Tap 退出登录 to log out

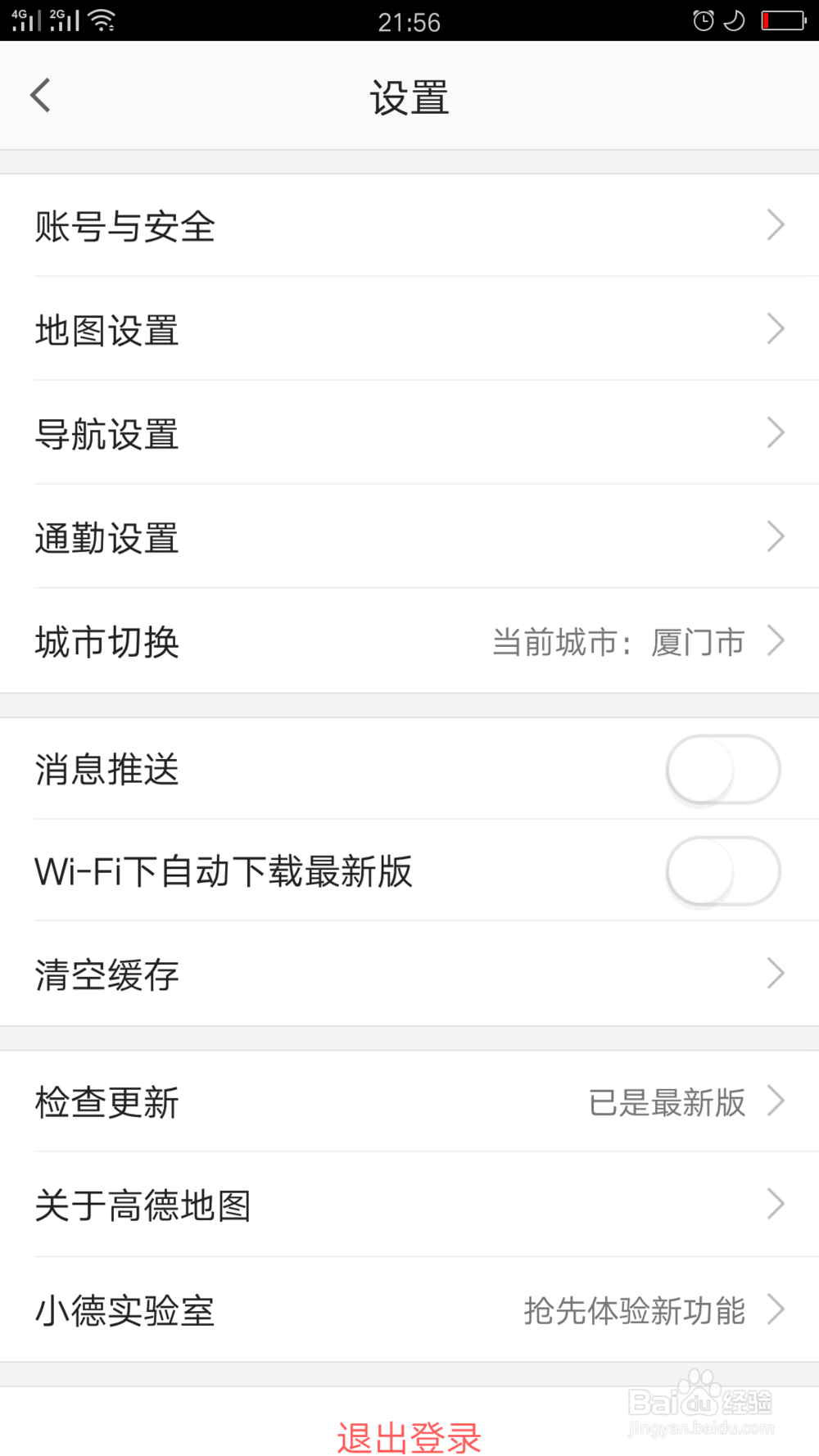pyautogui.click(x=409, y=1435)
